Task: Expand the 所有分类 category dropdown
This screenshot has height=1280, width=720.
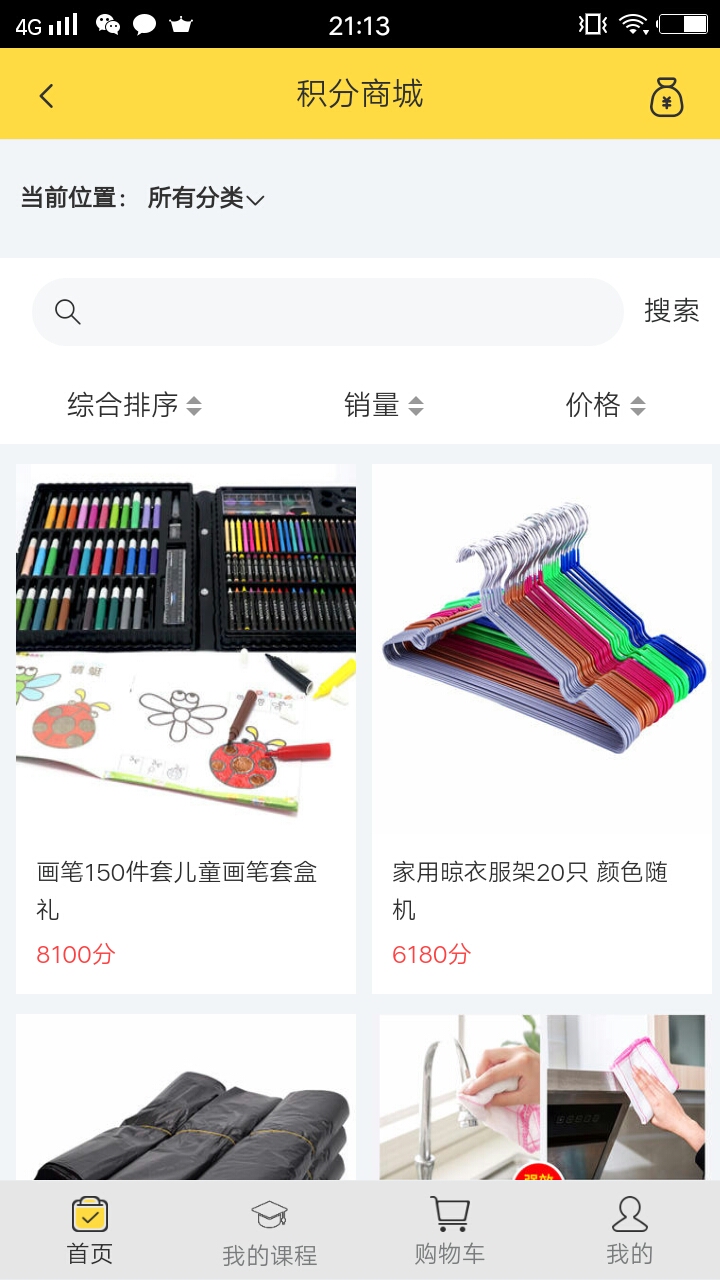Action: [x=203, y=198]
